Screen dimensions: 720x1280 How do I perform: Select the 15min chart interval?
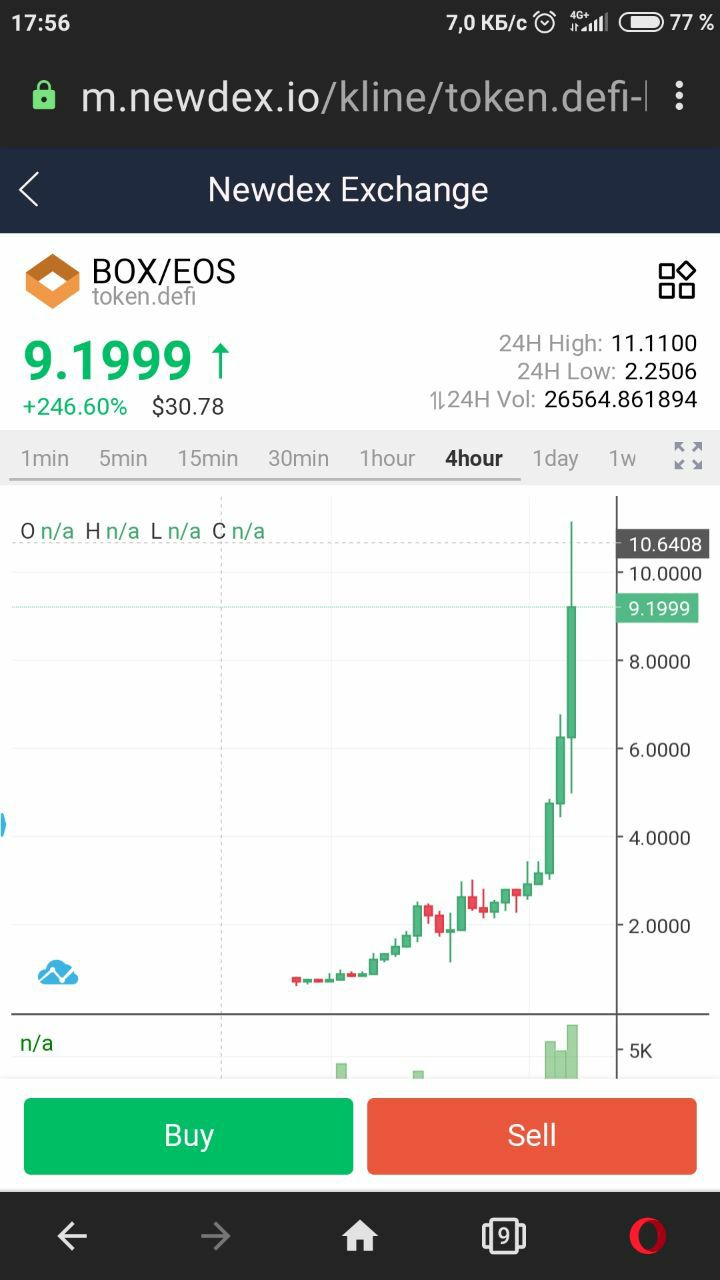(208, 458)
